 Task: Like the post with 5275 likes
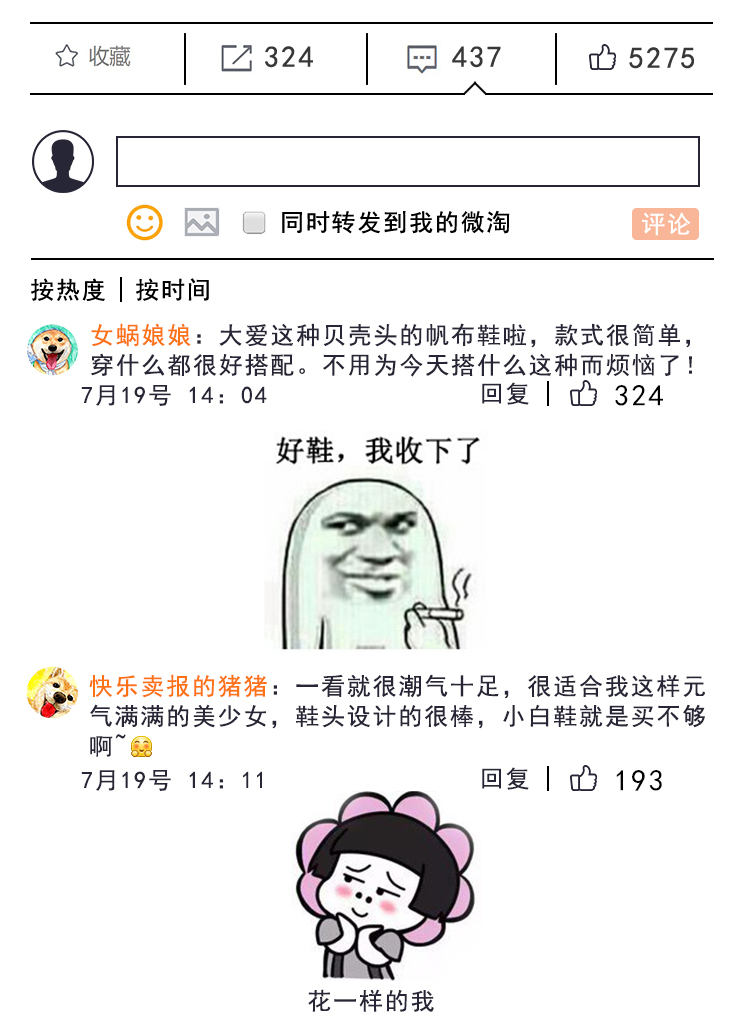click(x=641, y=58)
